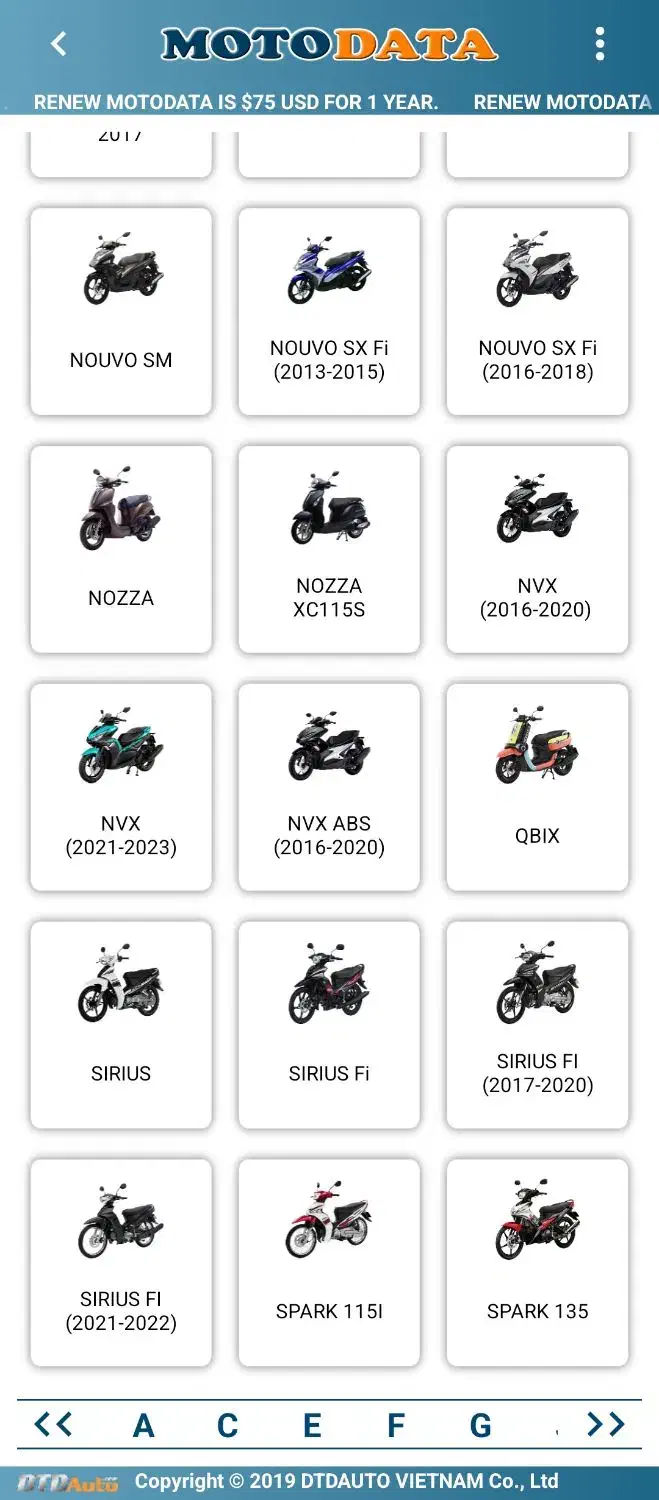Select NOUVO SX Fi (2013-2015)
This screenshot has height=1500, width=659.
tap(329, 311)
